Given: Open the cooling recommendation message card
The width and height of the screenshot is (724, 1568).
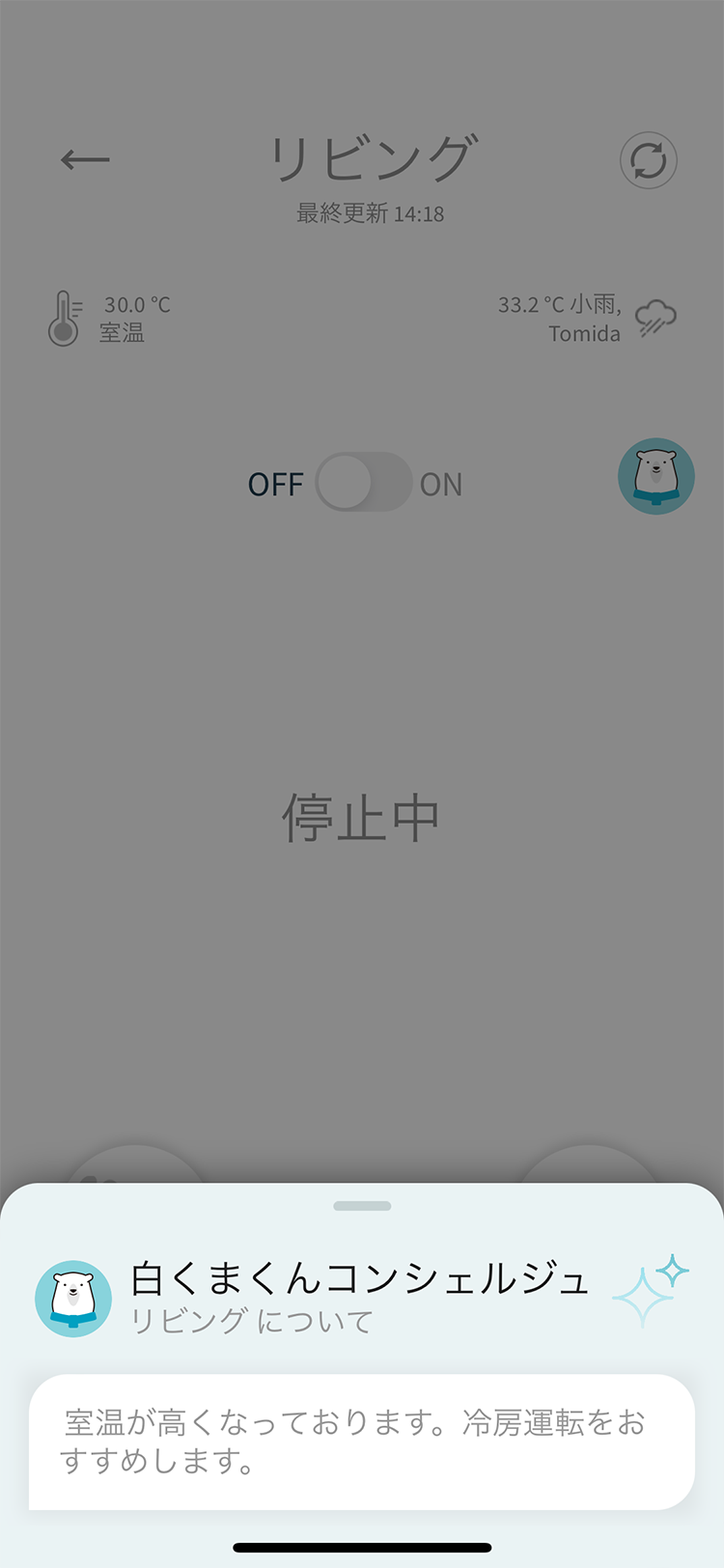Looking at the screenshot, I should (x=362, y=1442).
